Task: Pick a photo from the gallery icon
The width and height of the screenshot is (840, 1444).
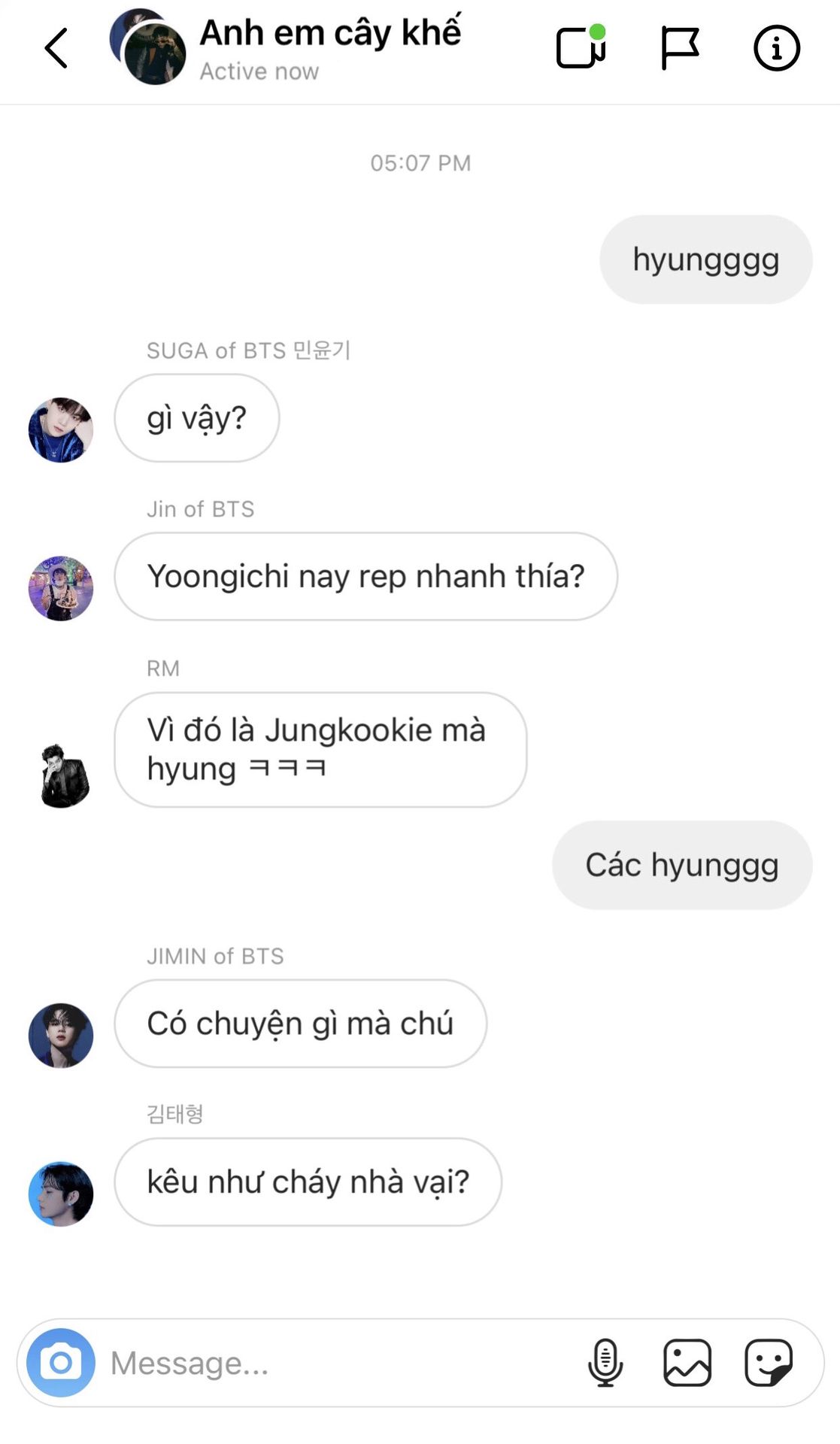Action: [687, 1362]
